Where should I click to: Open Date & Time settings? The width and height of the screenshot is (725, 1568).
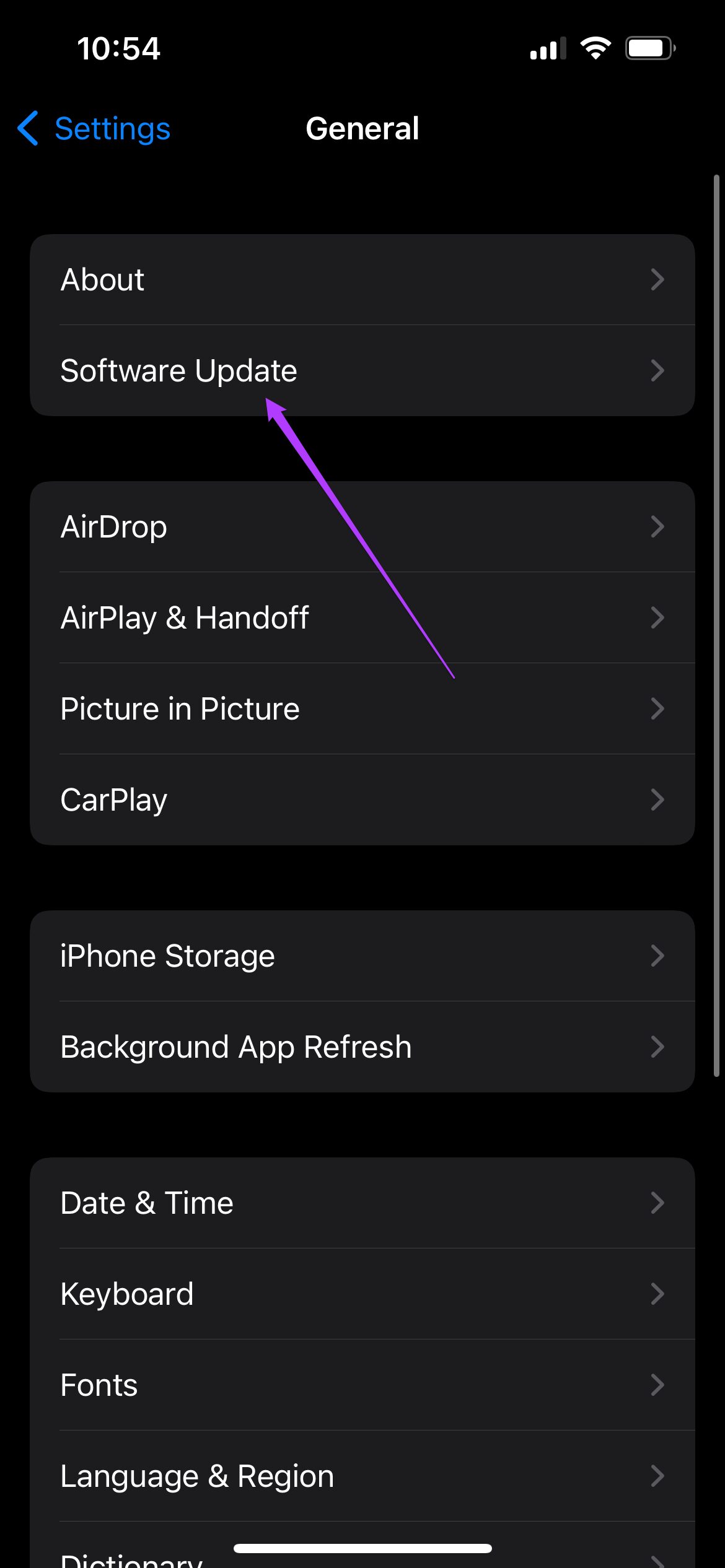point(362,1203)
